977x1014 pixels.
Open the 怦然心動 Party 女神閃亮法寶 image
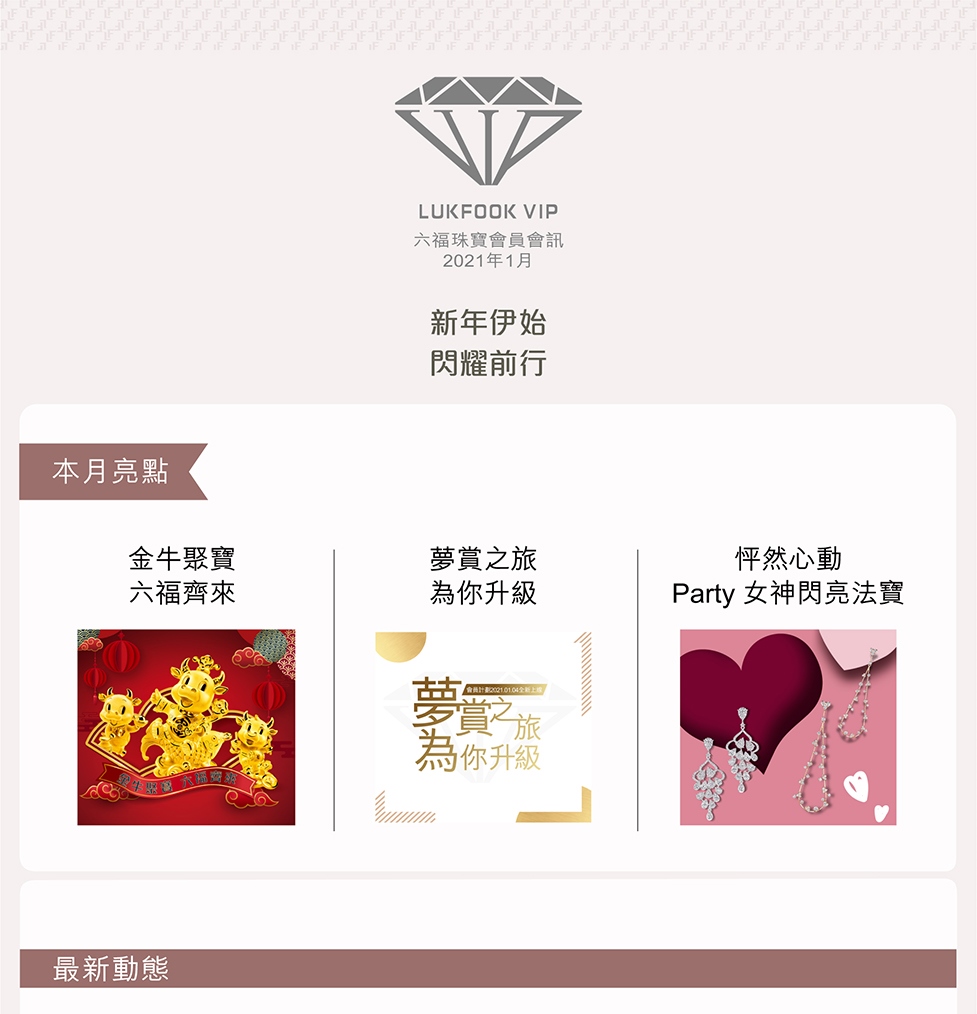tap(788, 727)
